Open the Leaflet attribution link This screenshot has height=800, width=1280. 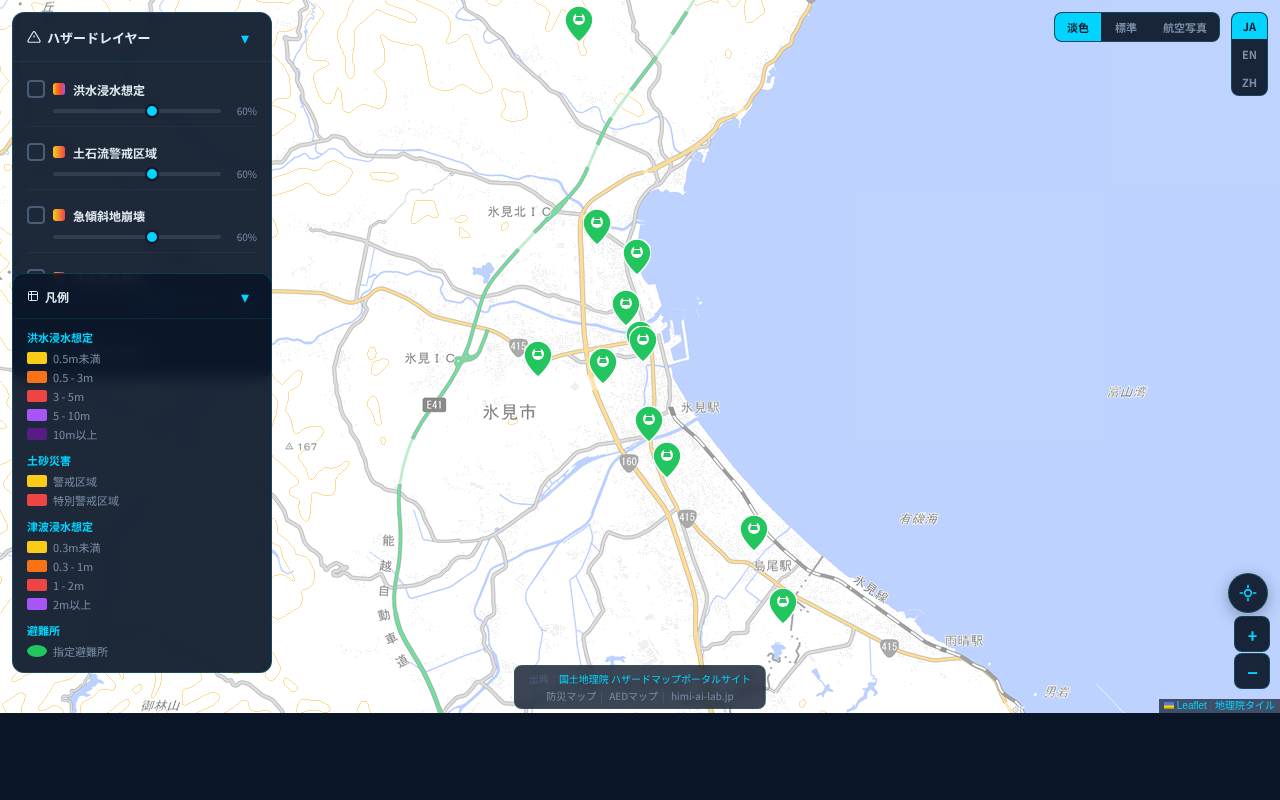tap(1191, 706)
